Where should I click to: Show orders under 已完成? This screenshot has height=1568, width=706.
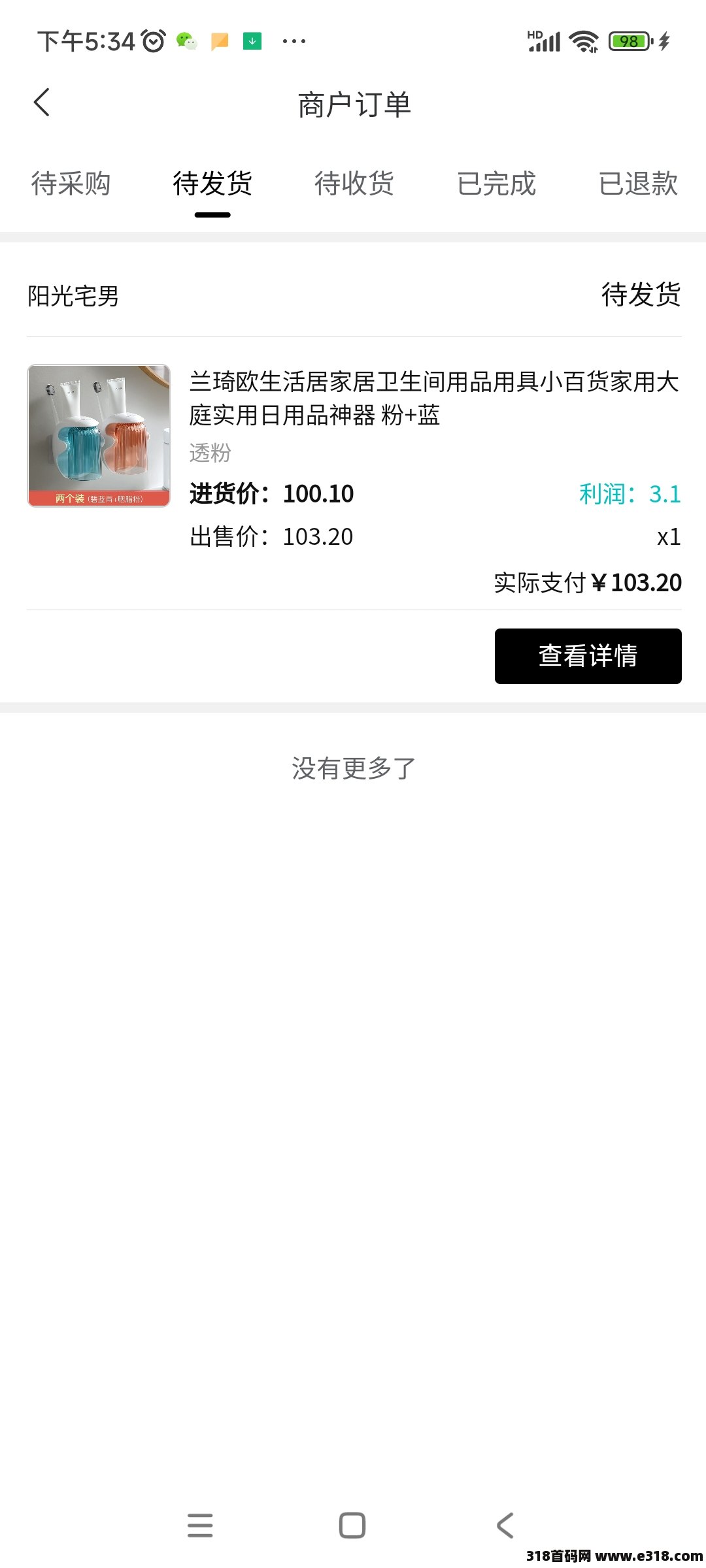(x=496, y=184)
